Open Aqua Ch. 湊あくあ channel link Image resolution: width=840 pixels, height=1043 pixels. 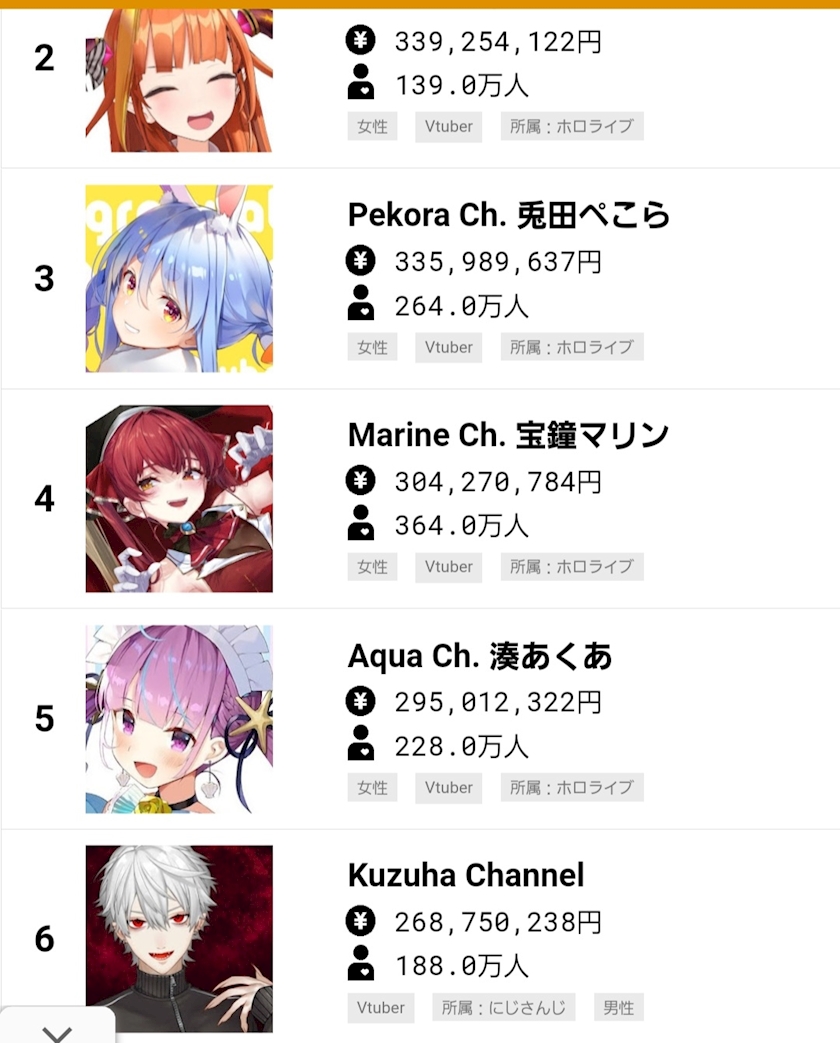tap(480, 656)
